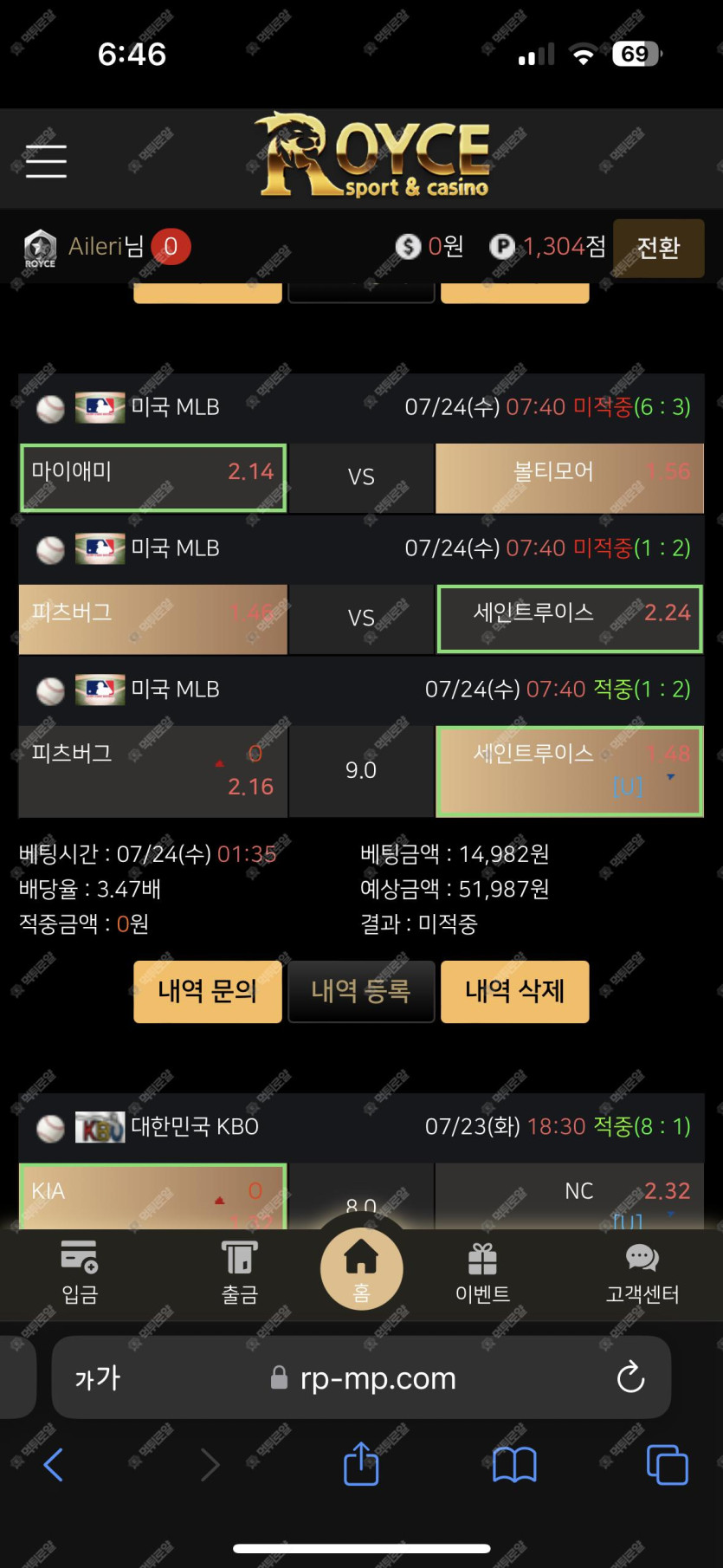
Task: Share this page from browser toolbar
Action: tap(361, 1465)
